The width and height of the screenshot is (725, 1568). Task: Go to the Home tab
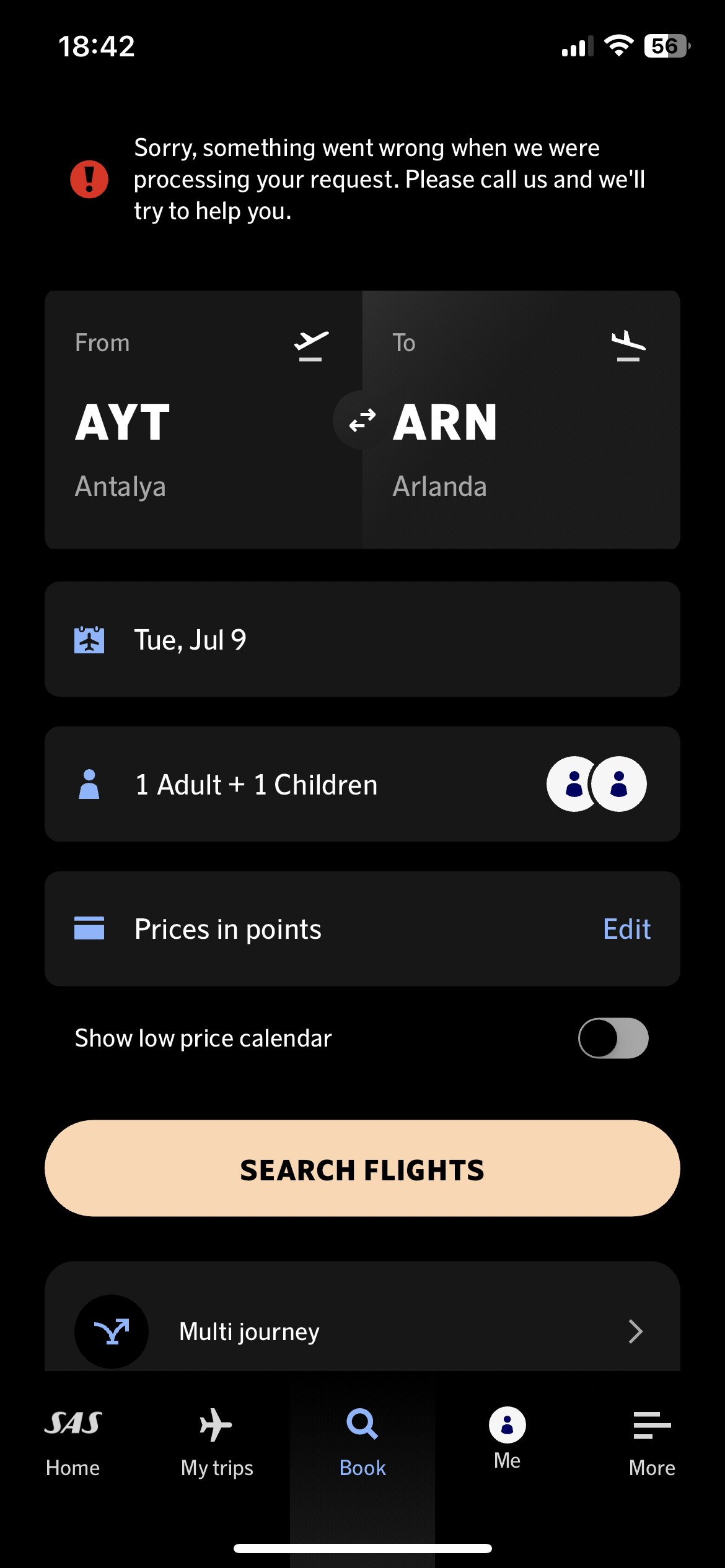point(72,1443)
